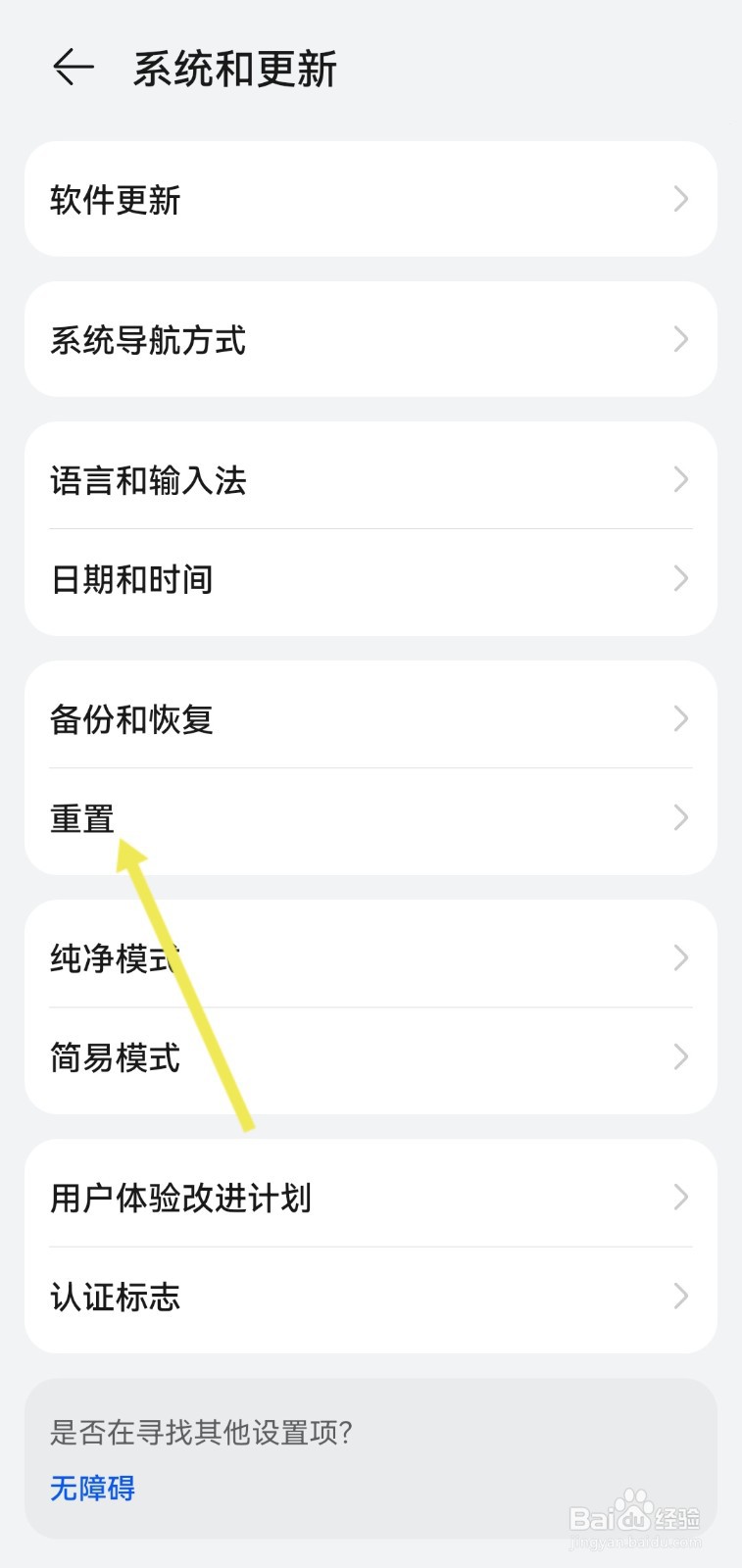Tap the 系统和更新 title text
The image size is (742, 1568).
pos(235,67)
